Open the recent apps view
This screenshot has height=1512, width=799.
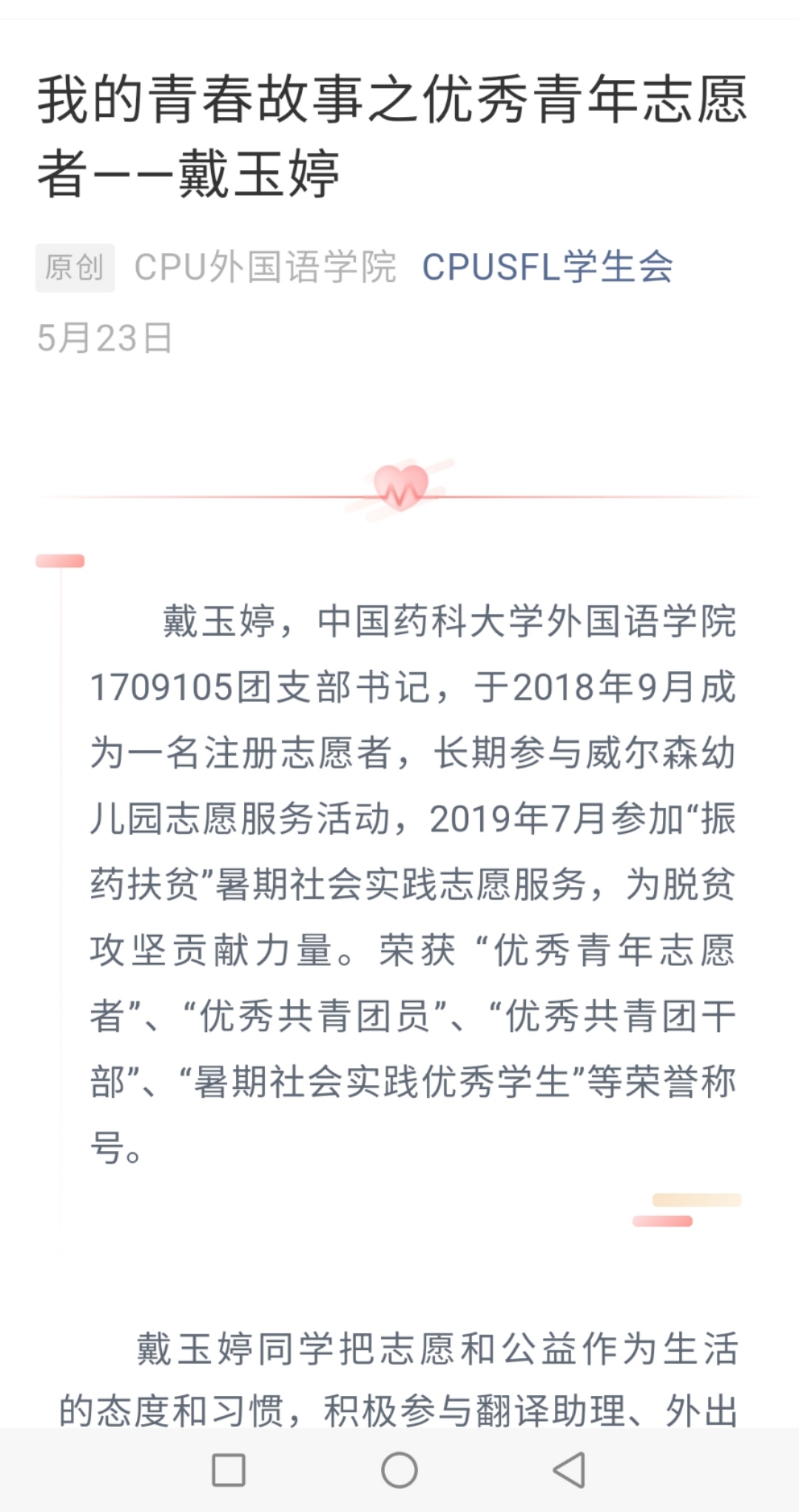(x=229, y=1470)
